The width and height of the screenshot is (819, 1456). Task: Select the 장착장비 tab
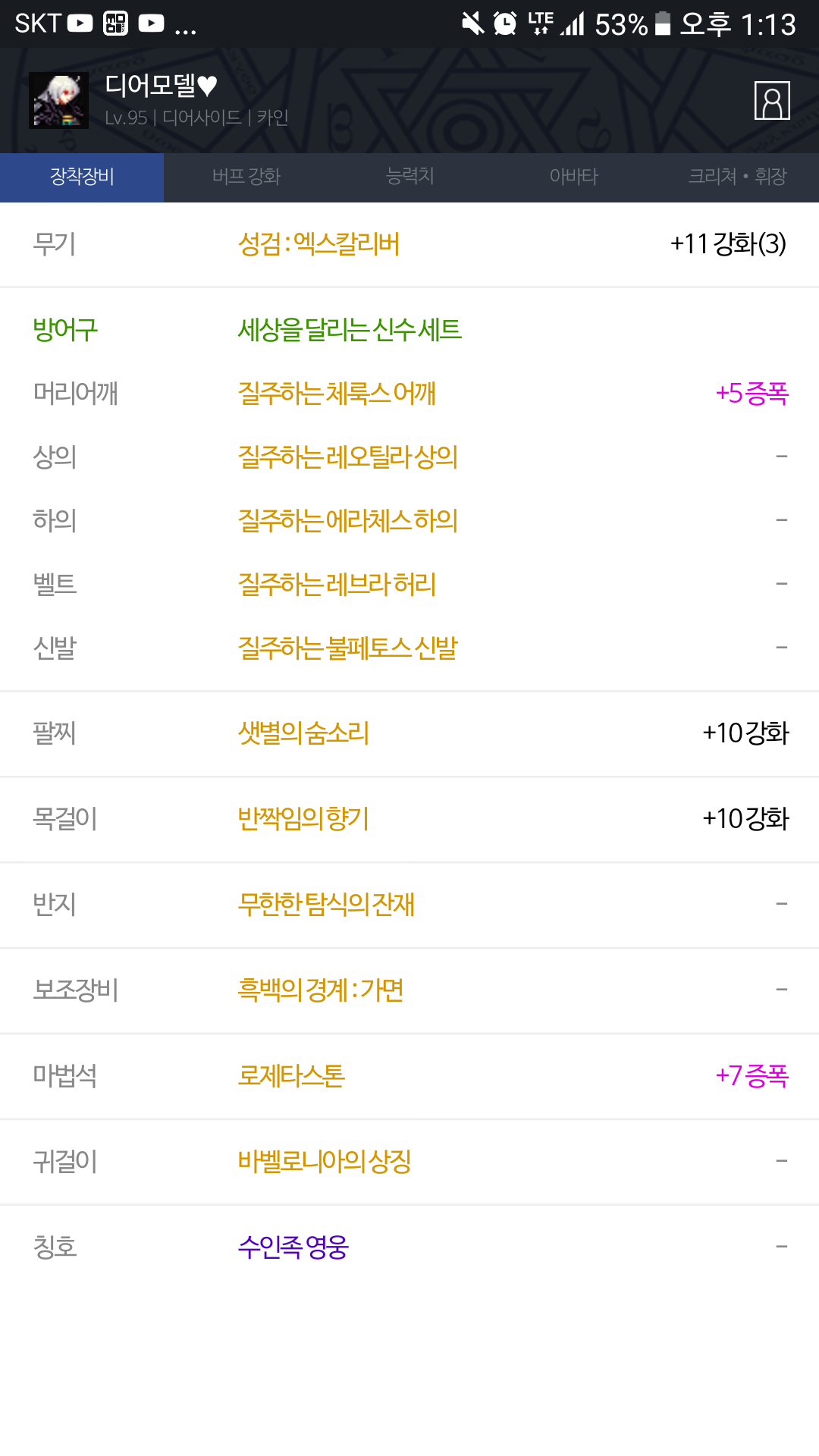click(82, 177)
